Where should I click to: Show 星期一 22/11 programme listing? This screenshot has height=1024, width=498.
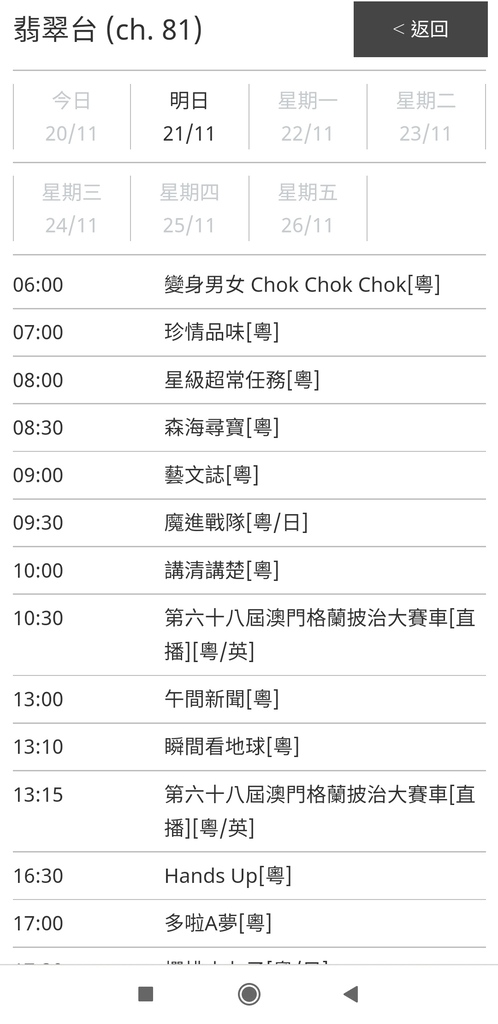(307, 117)
